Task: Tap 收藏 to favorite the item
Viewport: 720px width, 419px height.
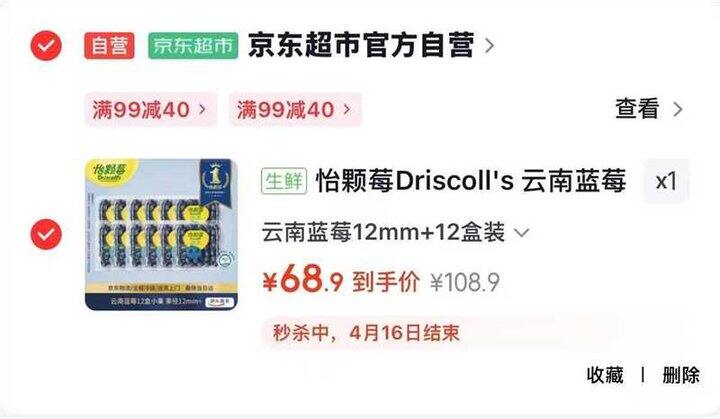Action: click(x=605, y=375)
